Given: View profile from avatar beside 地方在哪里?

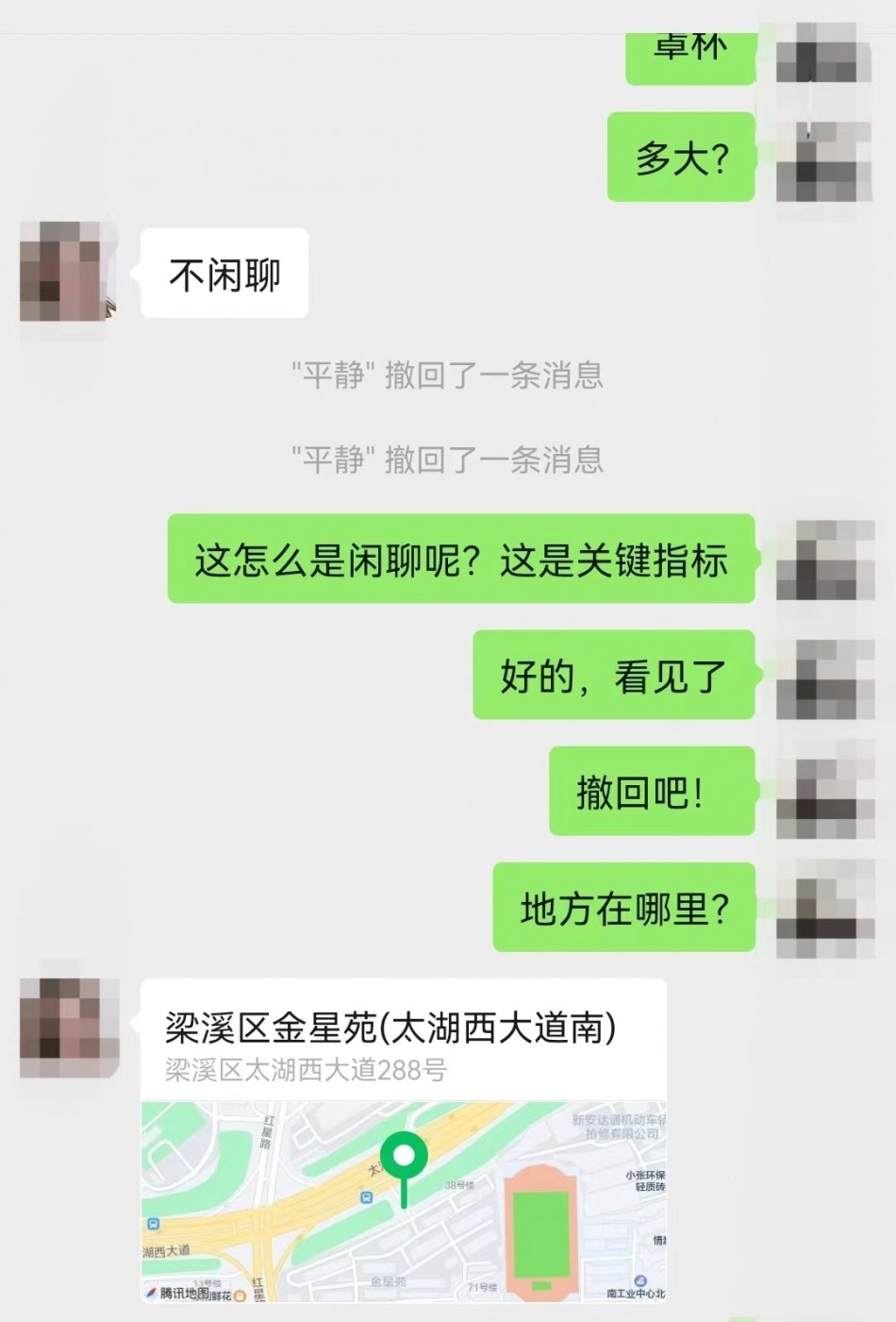Looking at the screenshot, I should pyautogui.click(x=824, y=907).
